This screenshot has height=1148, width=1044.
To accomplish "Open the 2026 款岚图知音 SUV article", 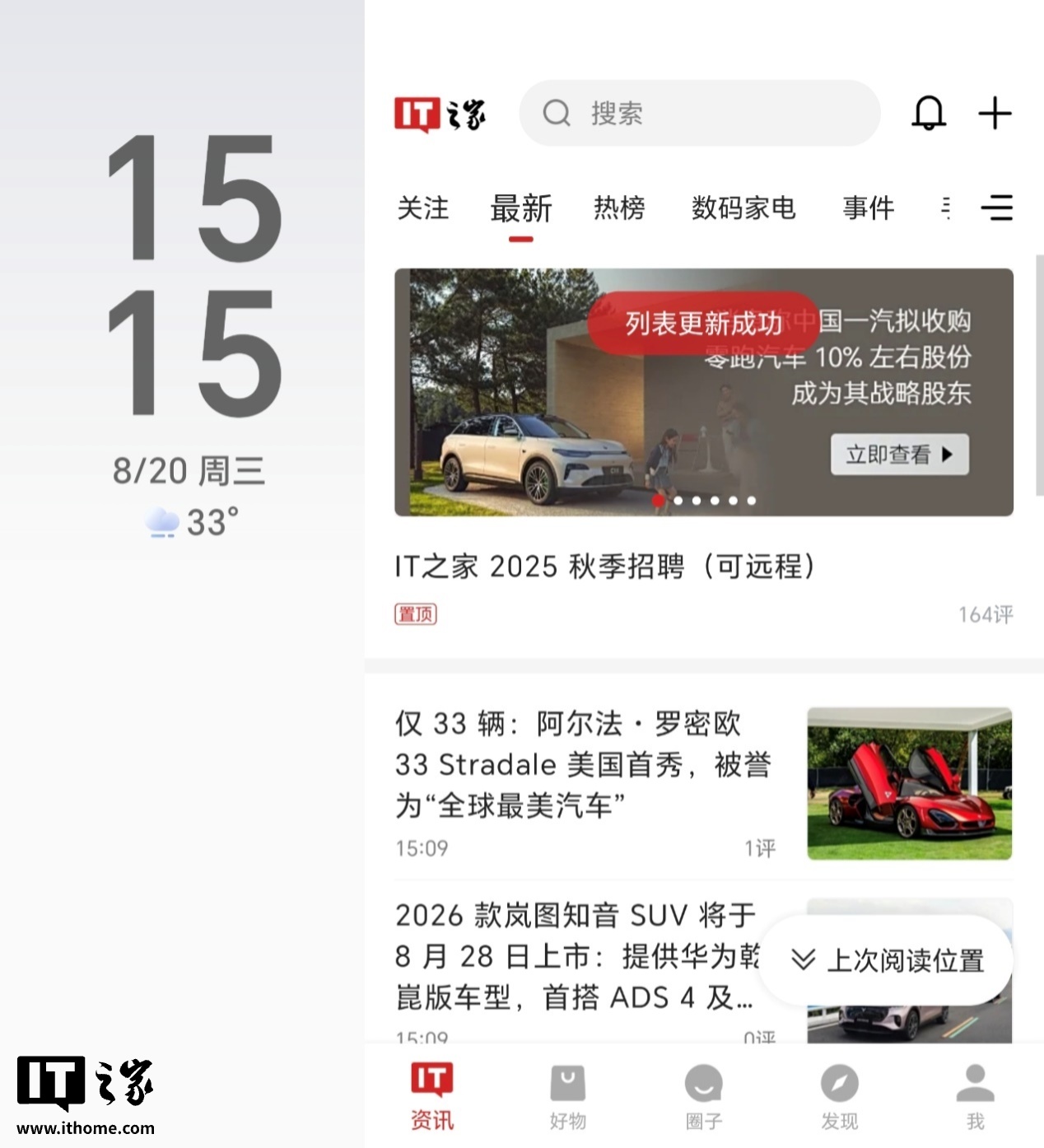I will click(x=575, y=955).
